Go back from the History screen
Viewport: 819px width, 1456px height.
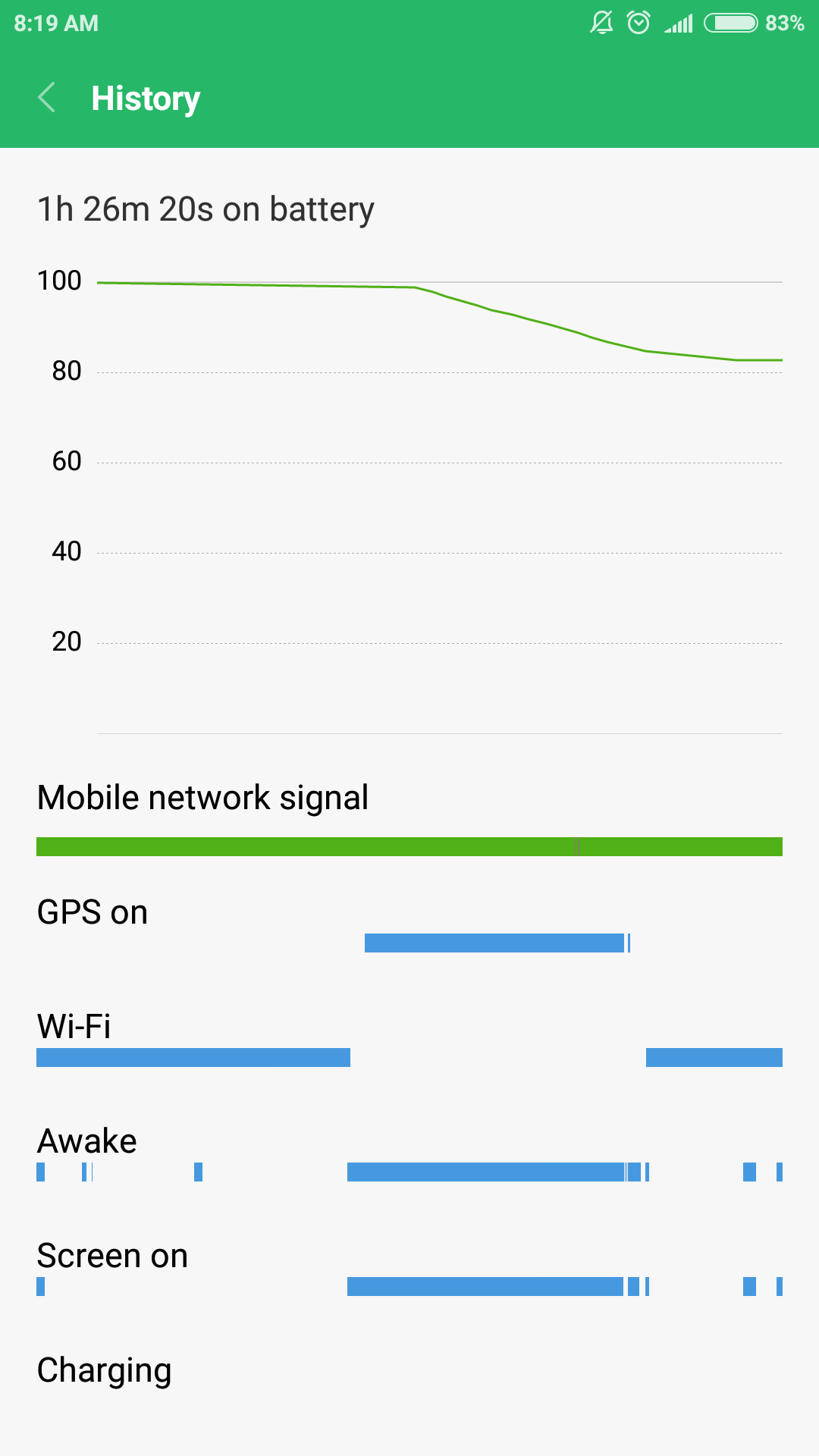click(x=47, y=98)
